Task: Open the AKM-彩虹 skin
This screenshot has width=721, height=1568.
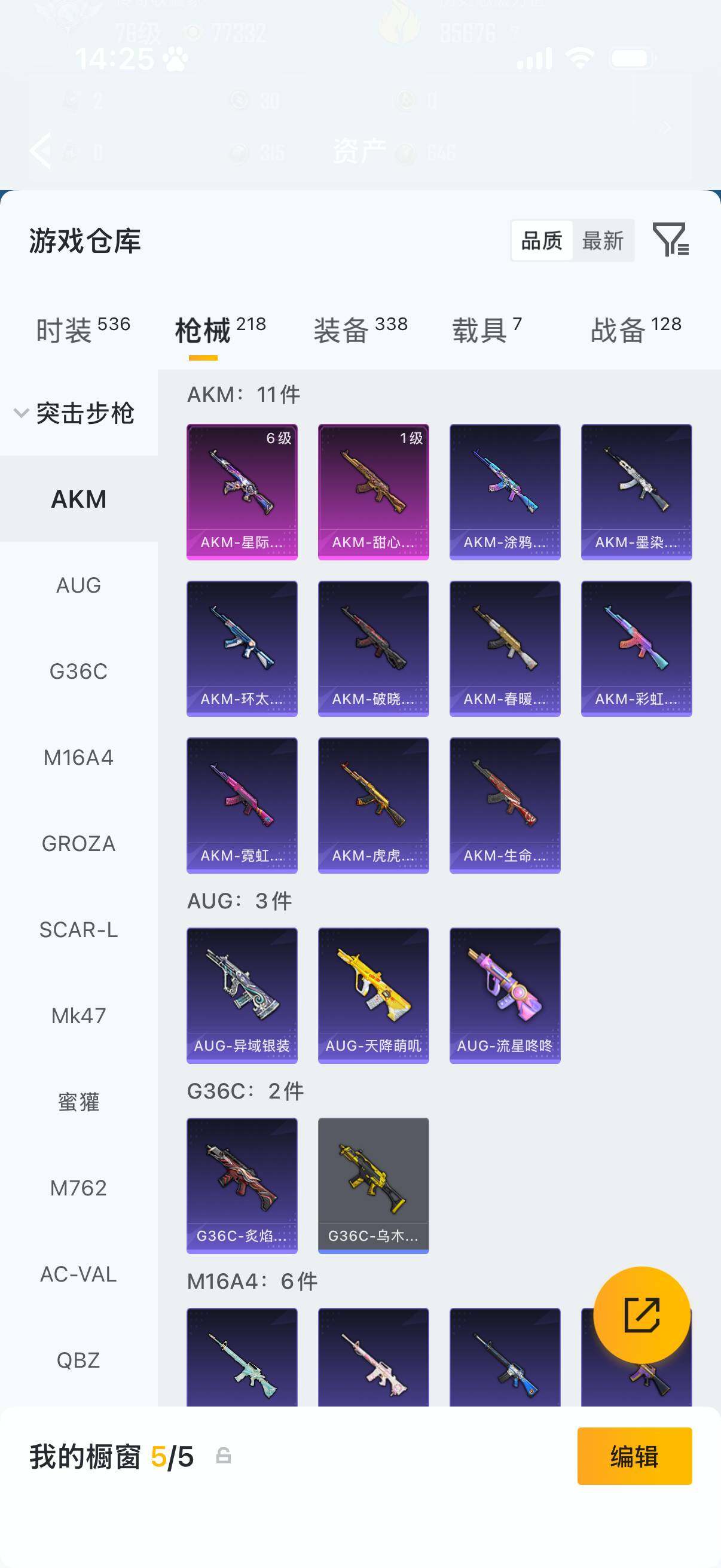Action: [x=636, y=648]
